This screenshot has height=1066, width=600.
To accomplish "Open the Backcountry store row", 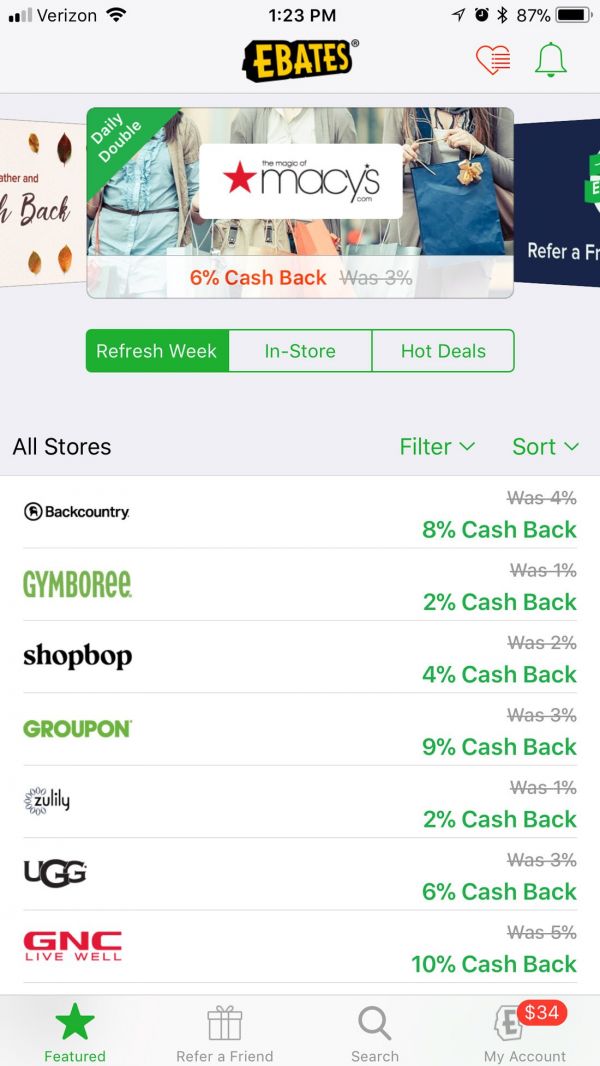I will 300,513.
